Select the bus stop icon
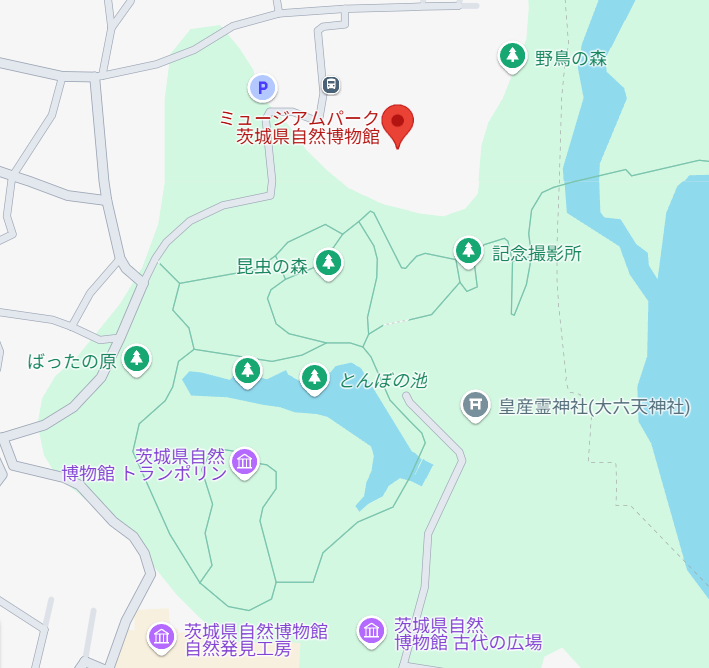The height and width of the screenshot is (668, 709). point(331,86)
